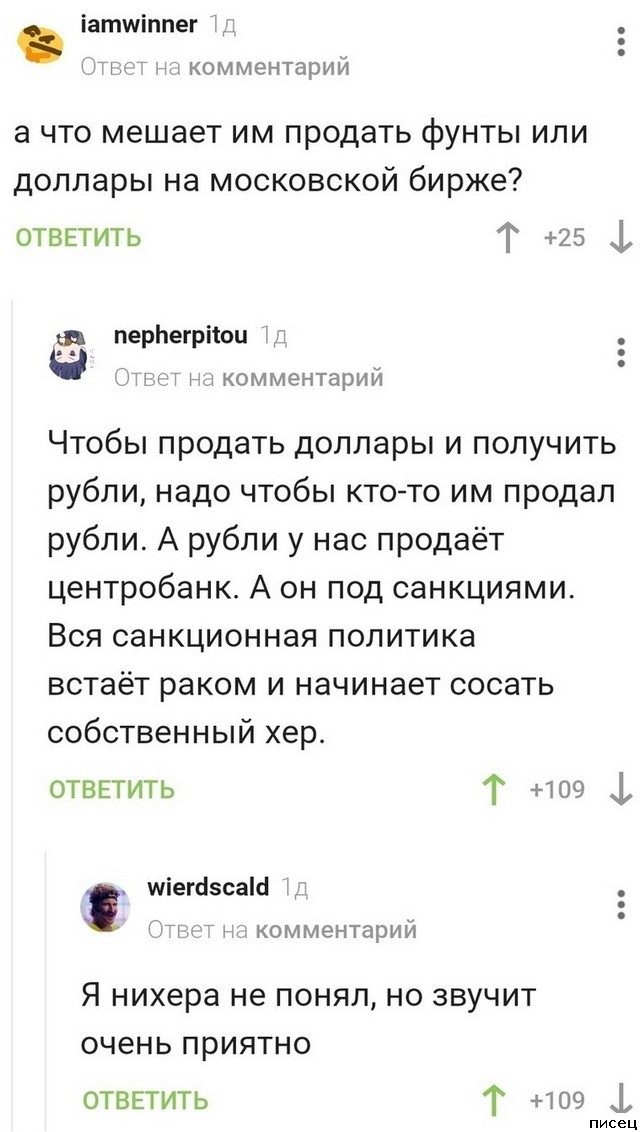Open overflow menu on nepherpitou's comment
The width and height of the screenshot is (640, 1132).
[x=620, y=355]
